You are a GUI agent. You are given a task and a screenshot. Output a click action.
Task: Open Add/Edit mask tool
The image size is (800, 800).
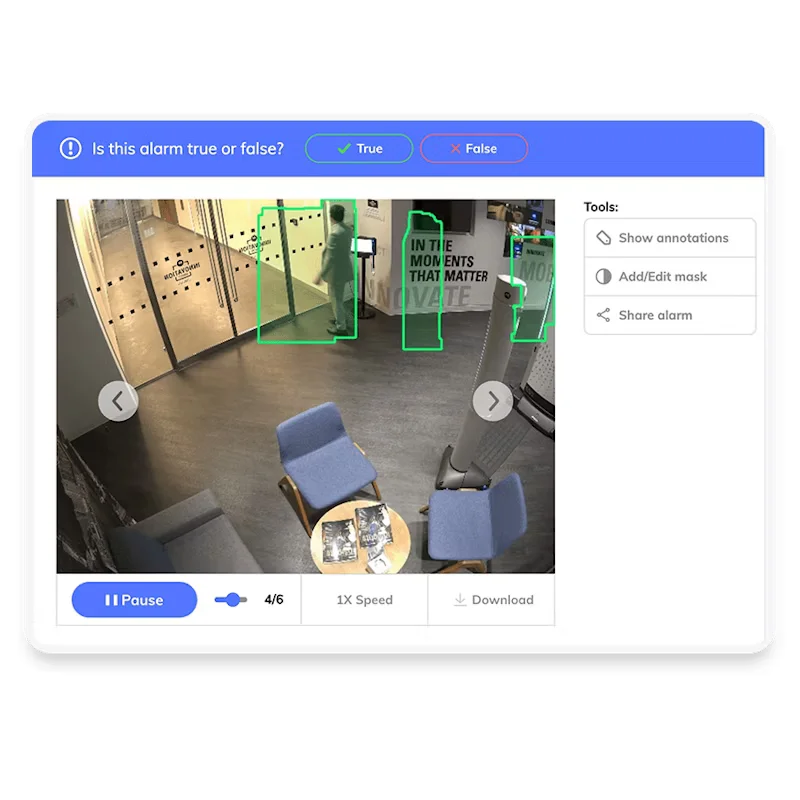click(x=670, y=277)
